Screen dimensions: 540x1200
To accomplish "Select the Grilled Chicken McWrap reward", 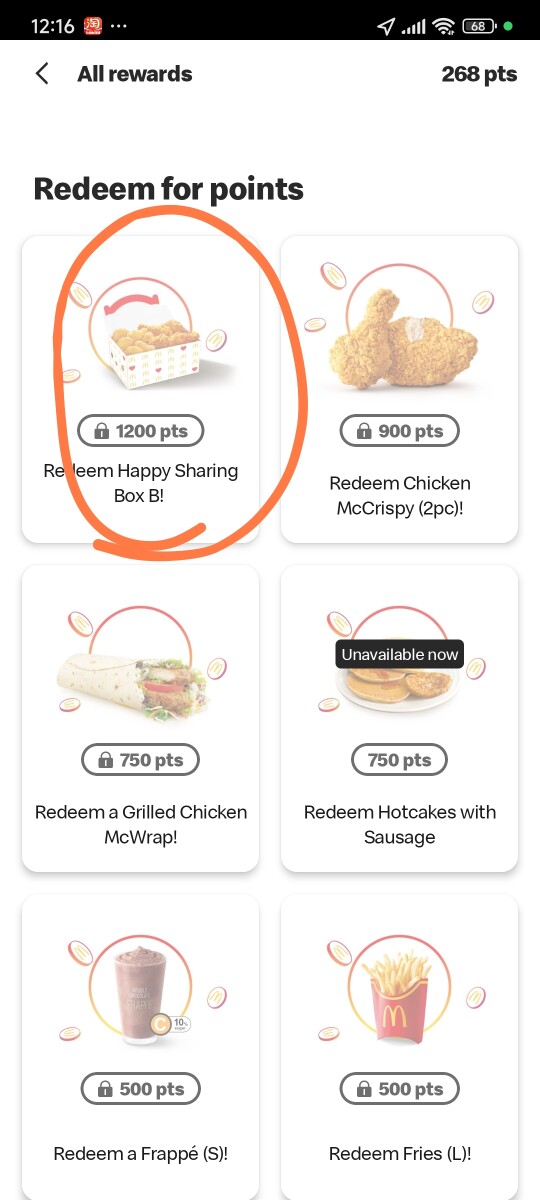I will (x=140, y=718).
